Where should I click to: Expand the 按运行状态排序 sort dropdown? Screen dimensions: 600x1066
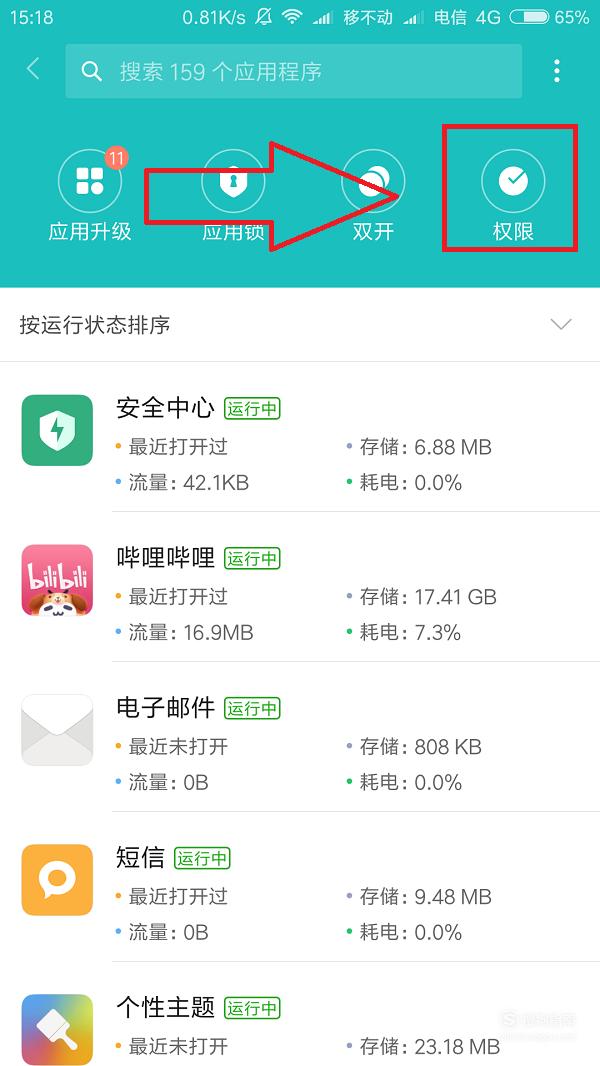300,325
